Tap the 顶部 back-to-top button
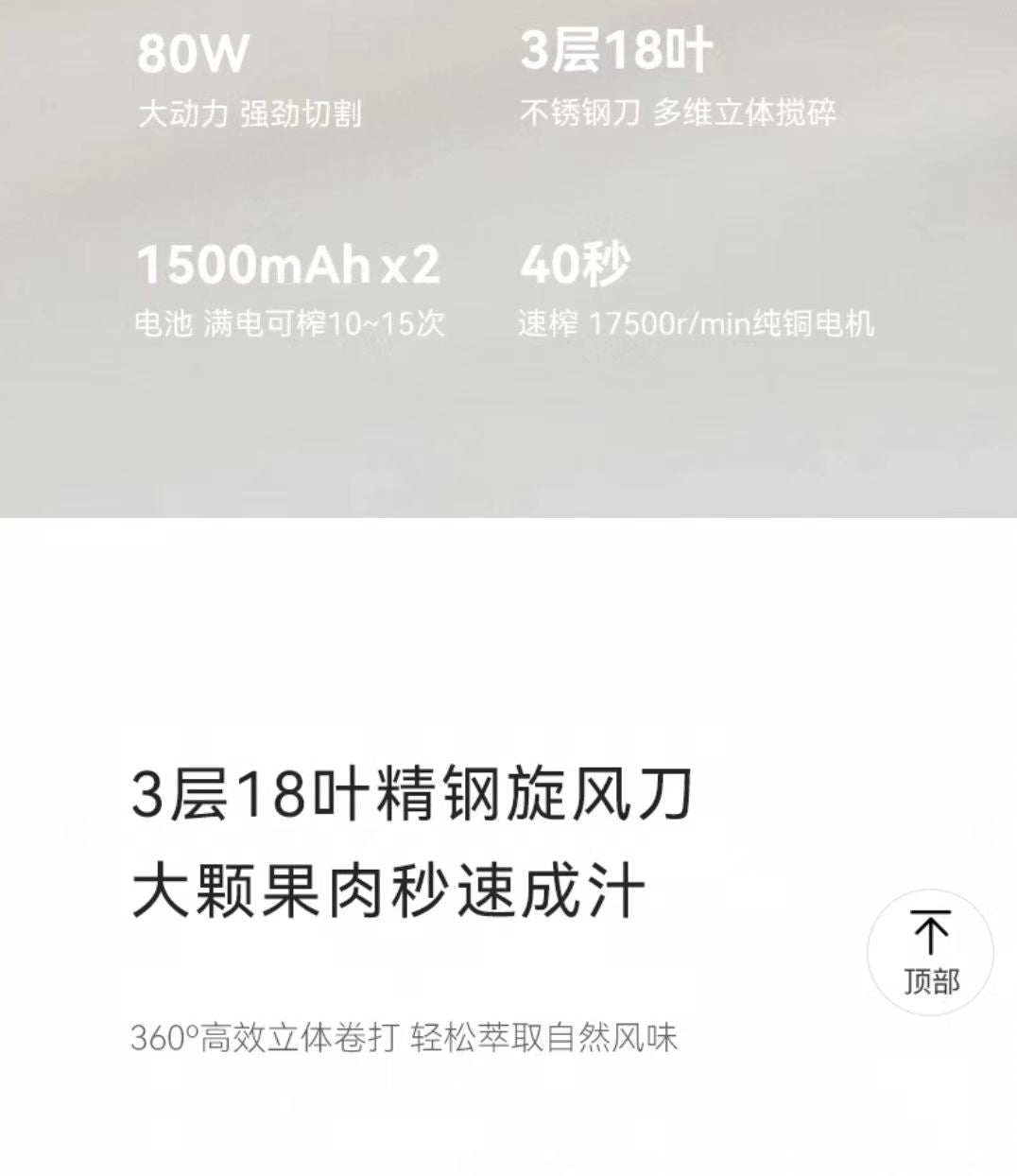The image size is (1017, 1176). coord(930,952)
